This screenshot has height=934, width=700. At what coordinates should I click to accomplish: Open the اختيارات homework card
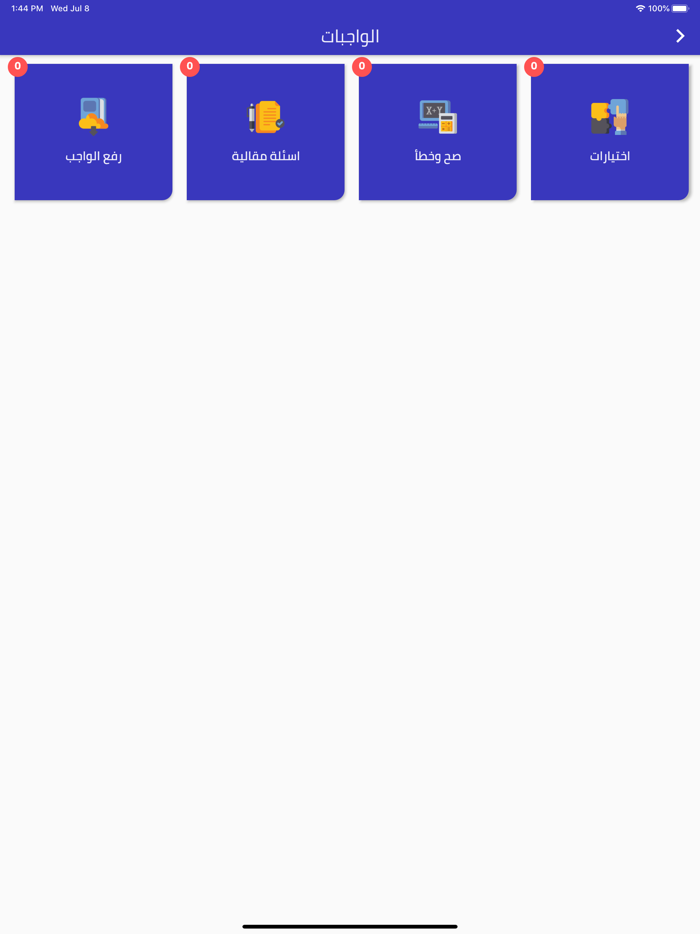click(609, 132)
